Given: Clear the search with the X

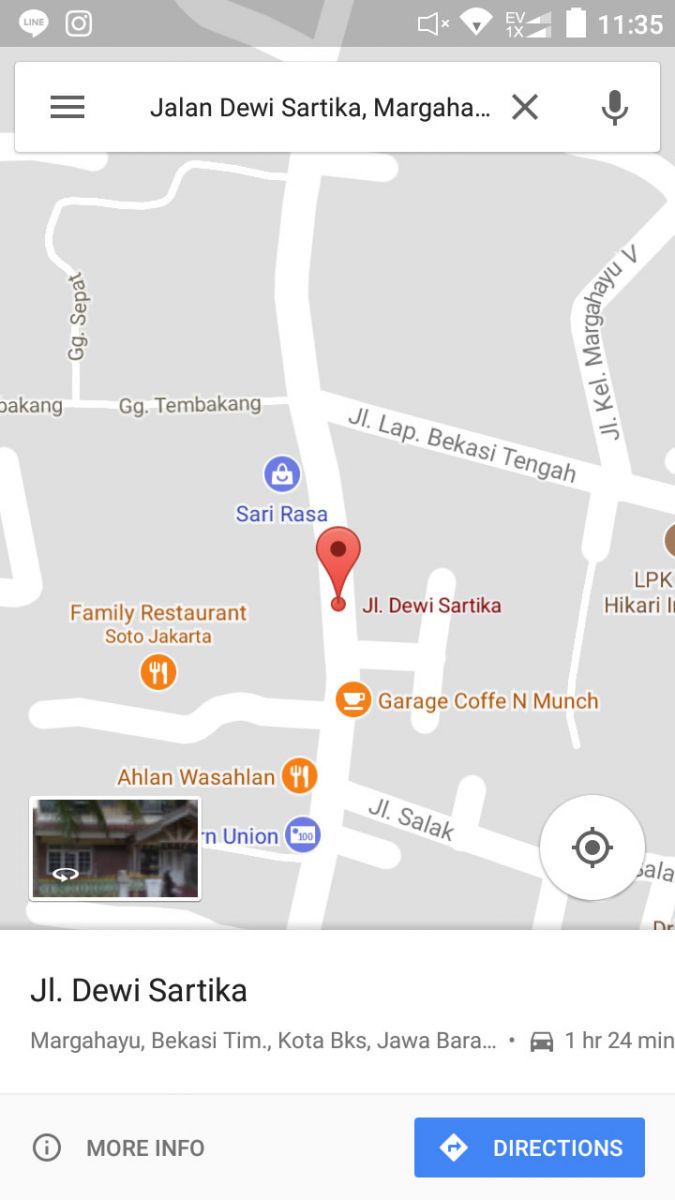Looking at the screenshot, I should pyautogui.click(x=525, y=107).
